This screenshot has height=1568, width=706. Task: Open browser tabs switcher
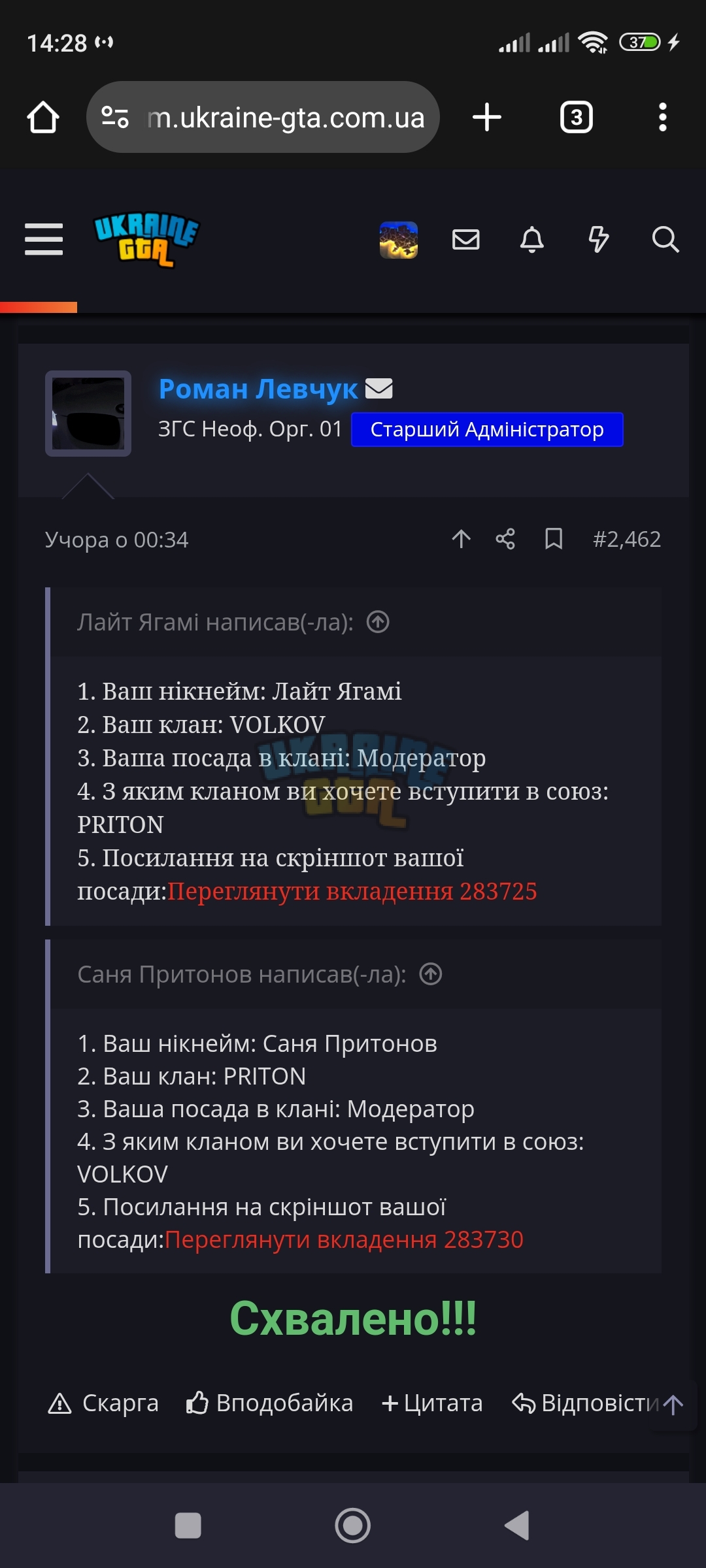(576, 118)
